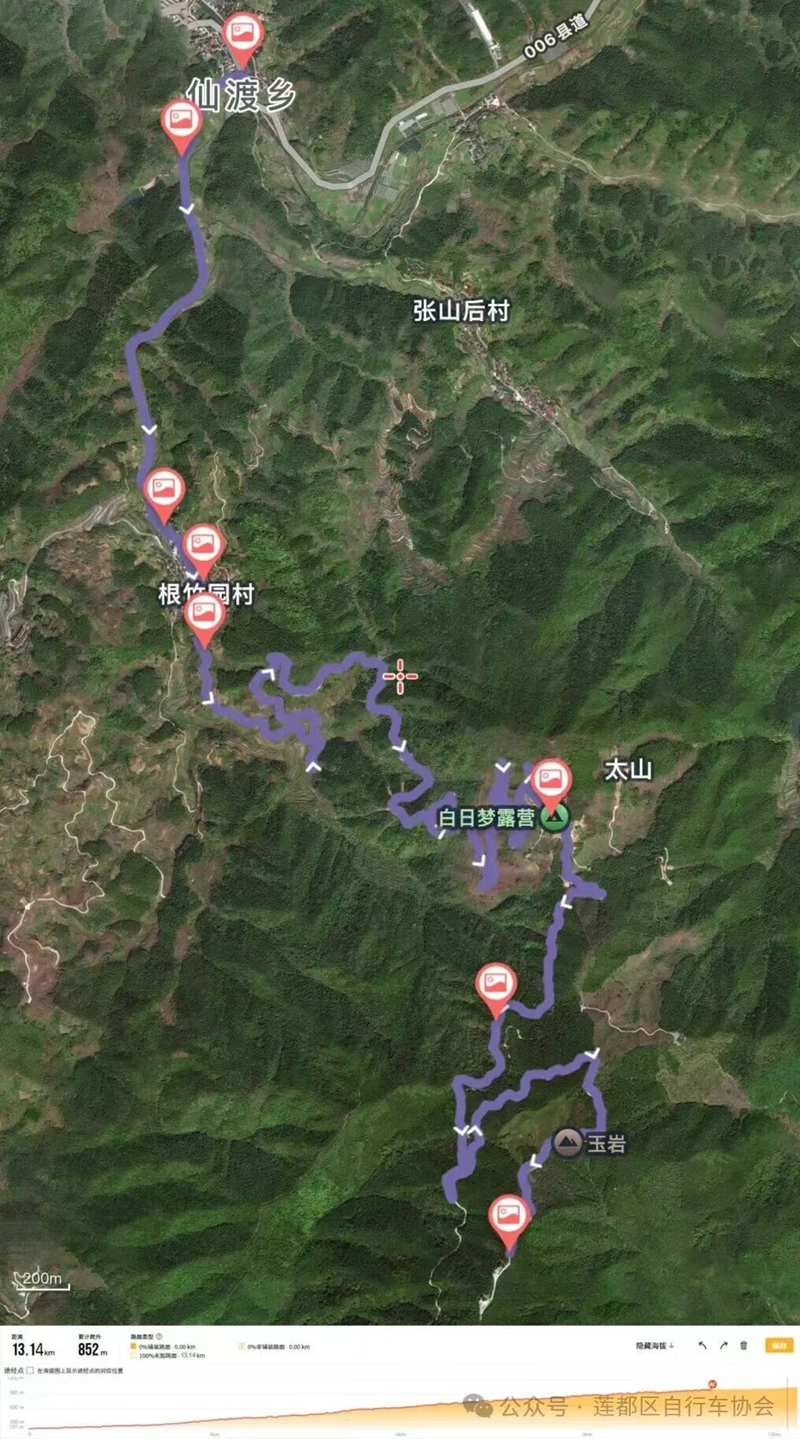Delete the route with the trash icon
The height and width of the screenshot is (1439, 800).
point(743,1346)
